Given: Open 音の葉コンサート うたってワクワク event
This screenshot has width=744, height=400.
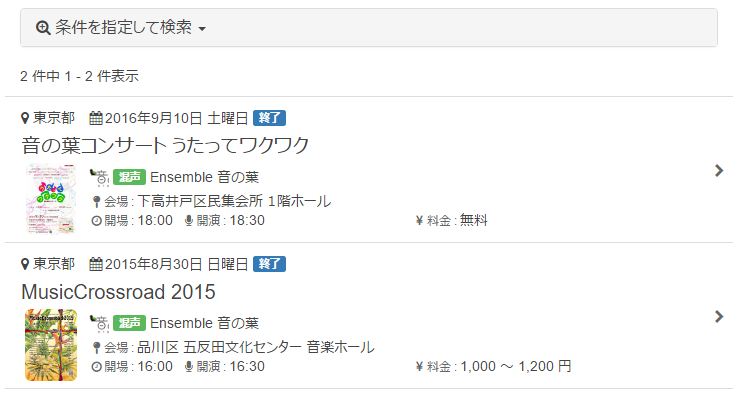Looking at the screenshot, I should [x=165, y=145].
